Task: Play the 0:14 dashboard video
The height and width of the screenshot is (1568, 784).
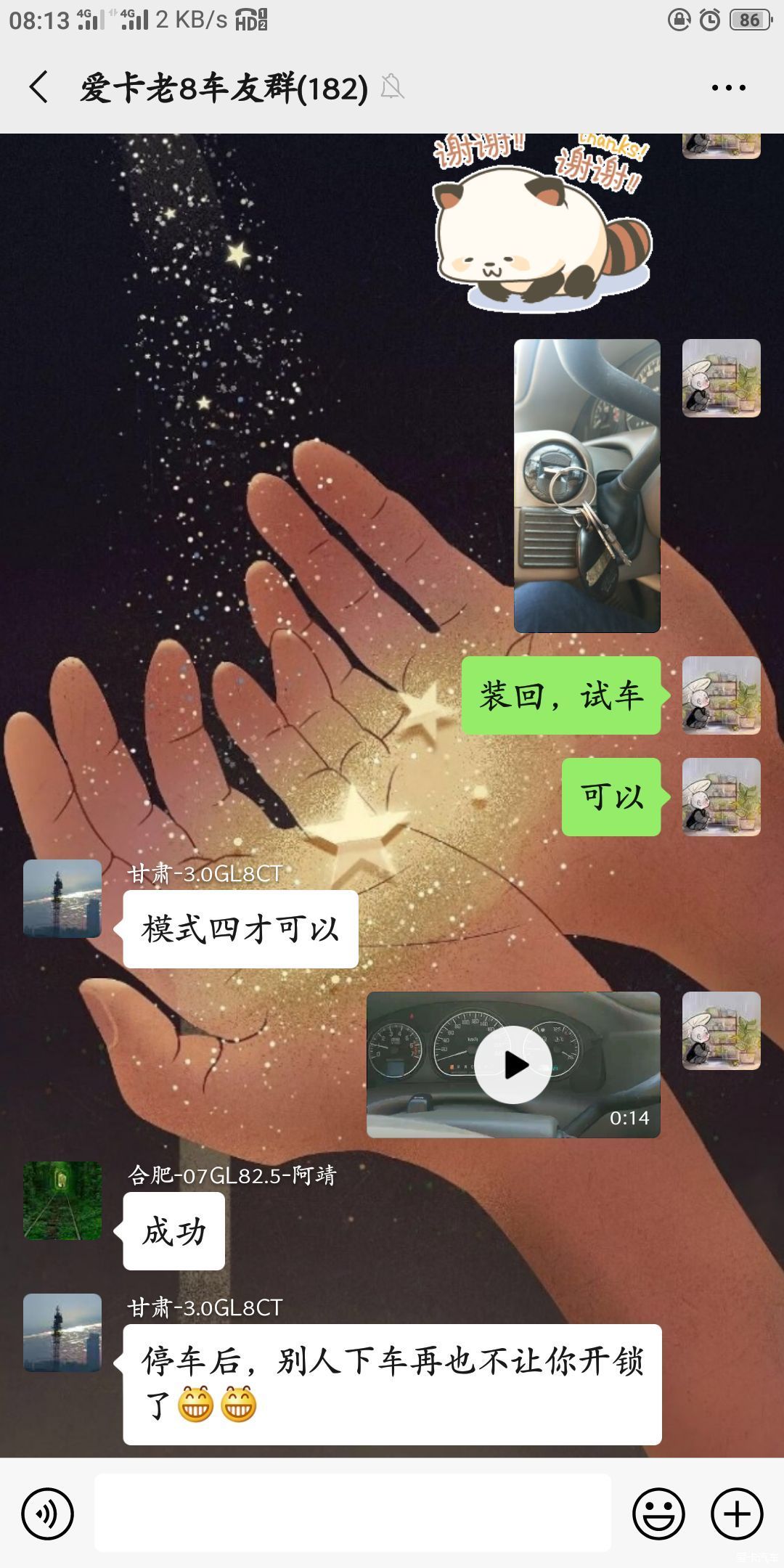Action: pos(513,1064)
